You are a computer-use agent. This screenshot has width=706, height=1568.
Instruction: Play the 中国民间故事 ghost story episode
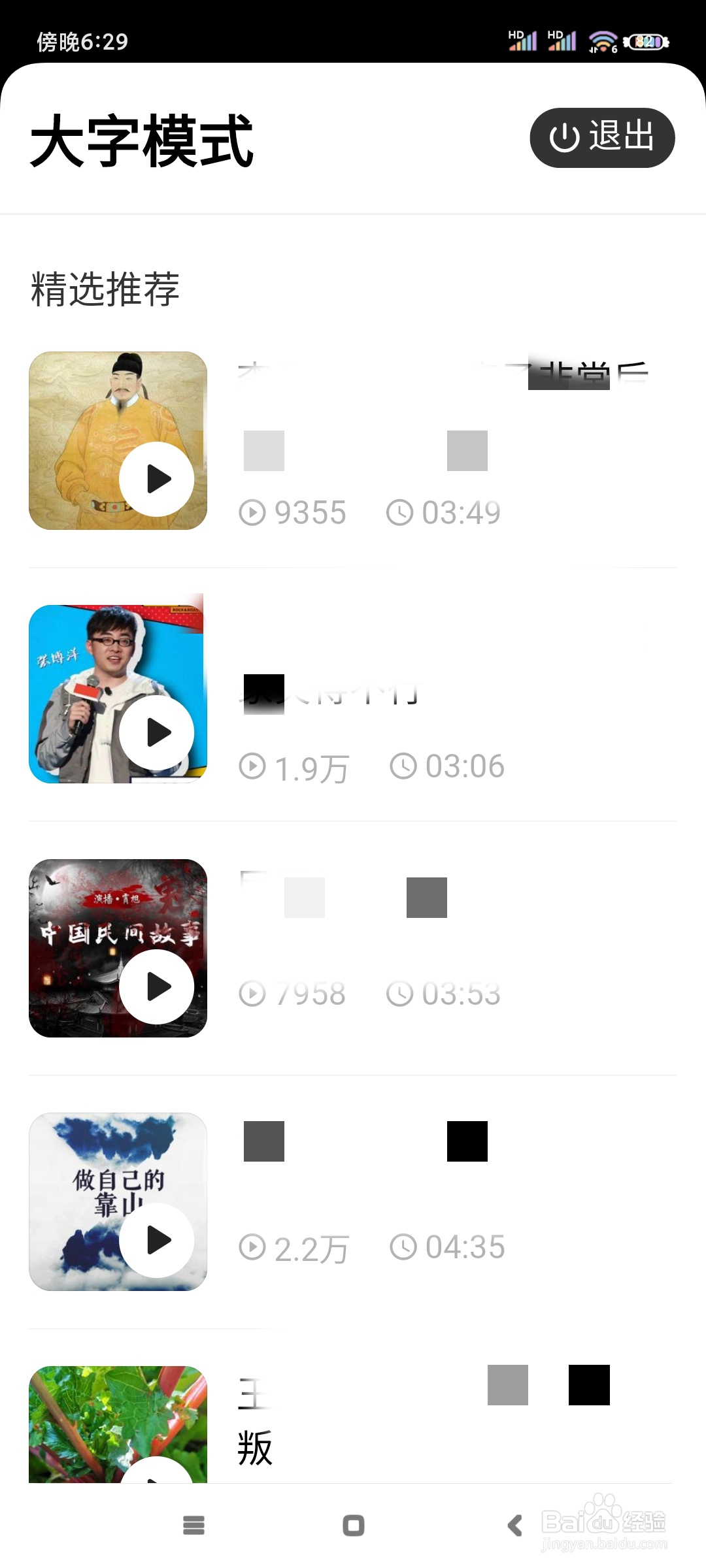click(157, 987)
